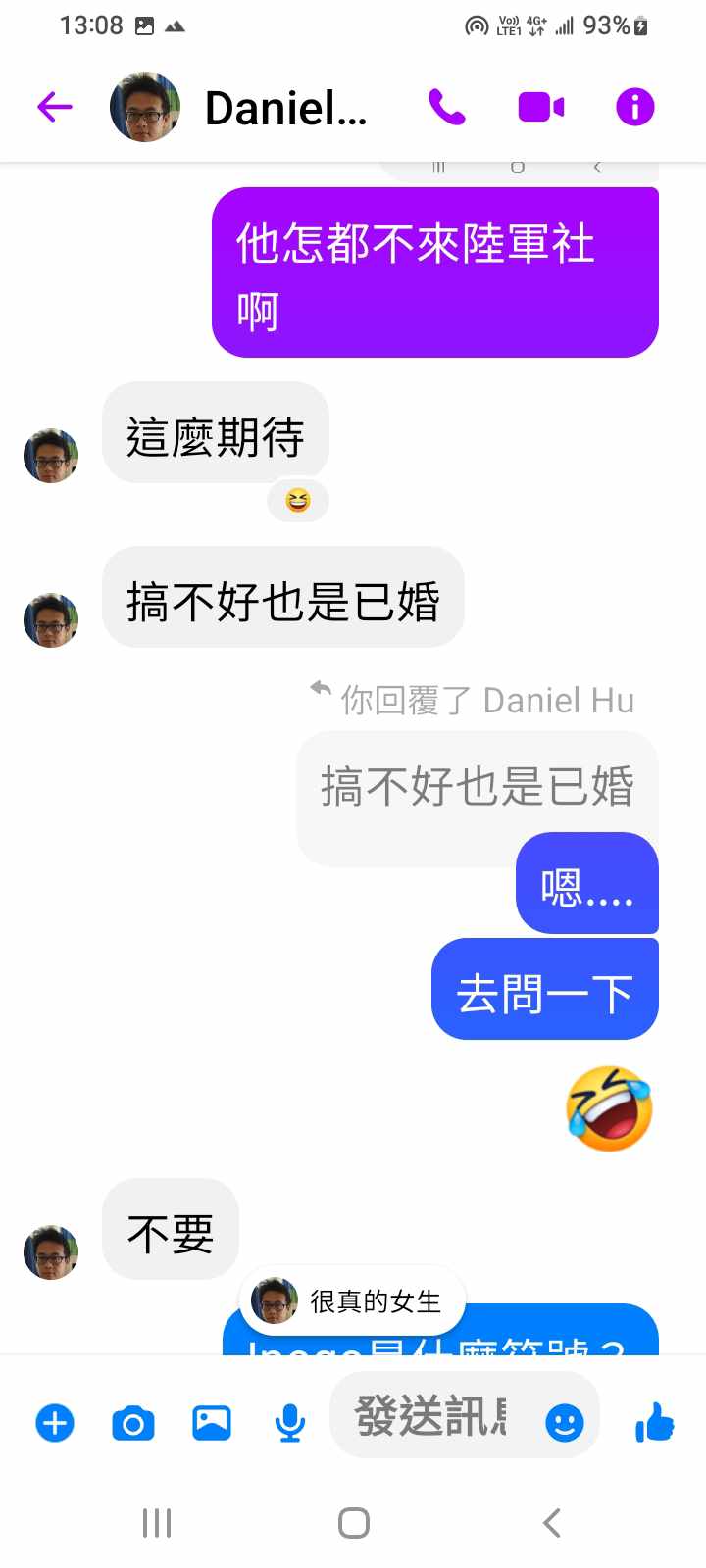This screenshot has width=706, height=1568.
Task: Send a thumbs-up like
Action: 655,1422
